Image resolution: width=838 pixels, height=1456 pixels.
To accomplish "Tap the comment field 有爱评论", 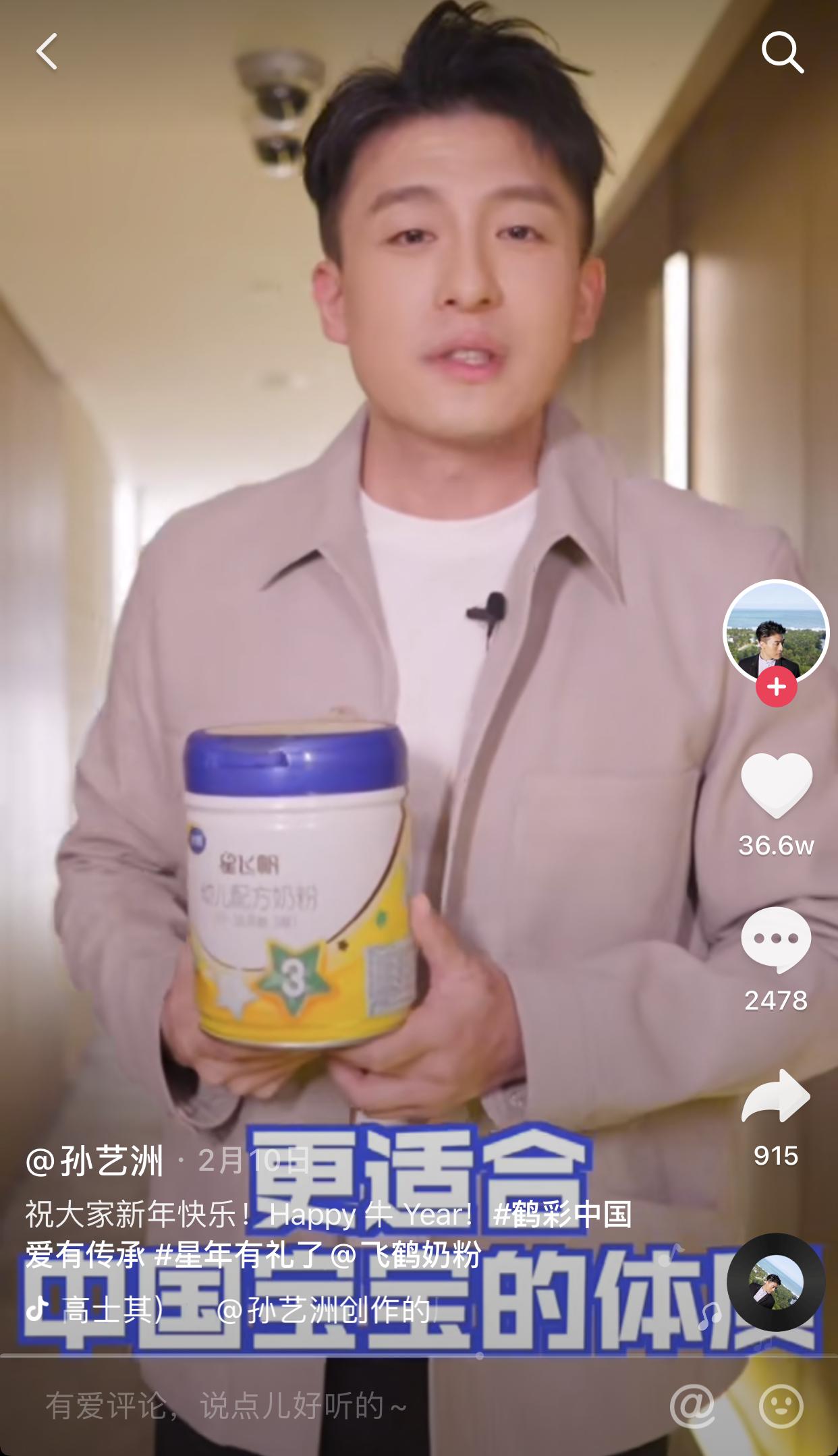I will [x=227, y=1407].
